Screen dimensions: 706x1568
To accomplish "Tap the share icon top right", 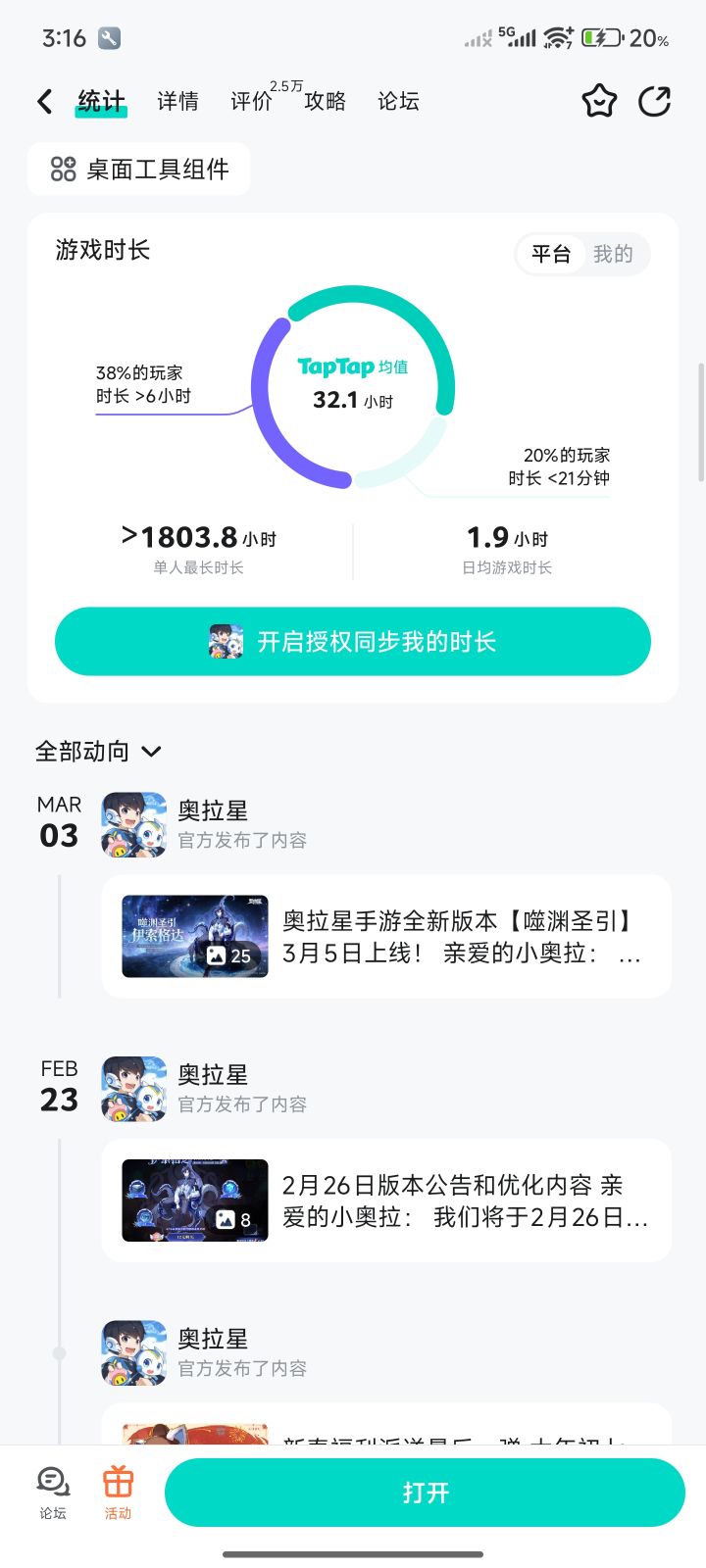I will point(655,101).
